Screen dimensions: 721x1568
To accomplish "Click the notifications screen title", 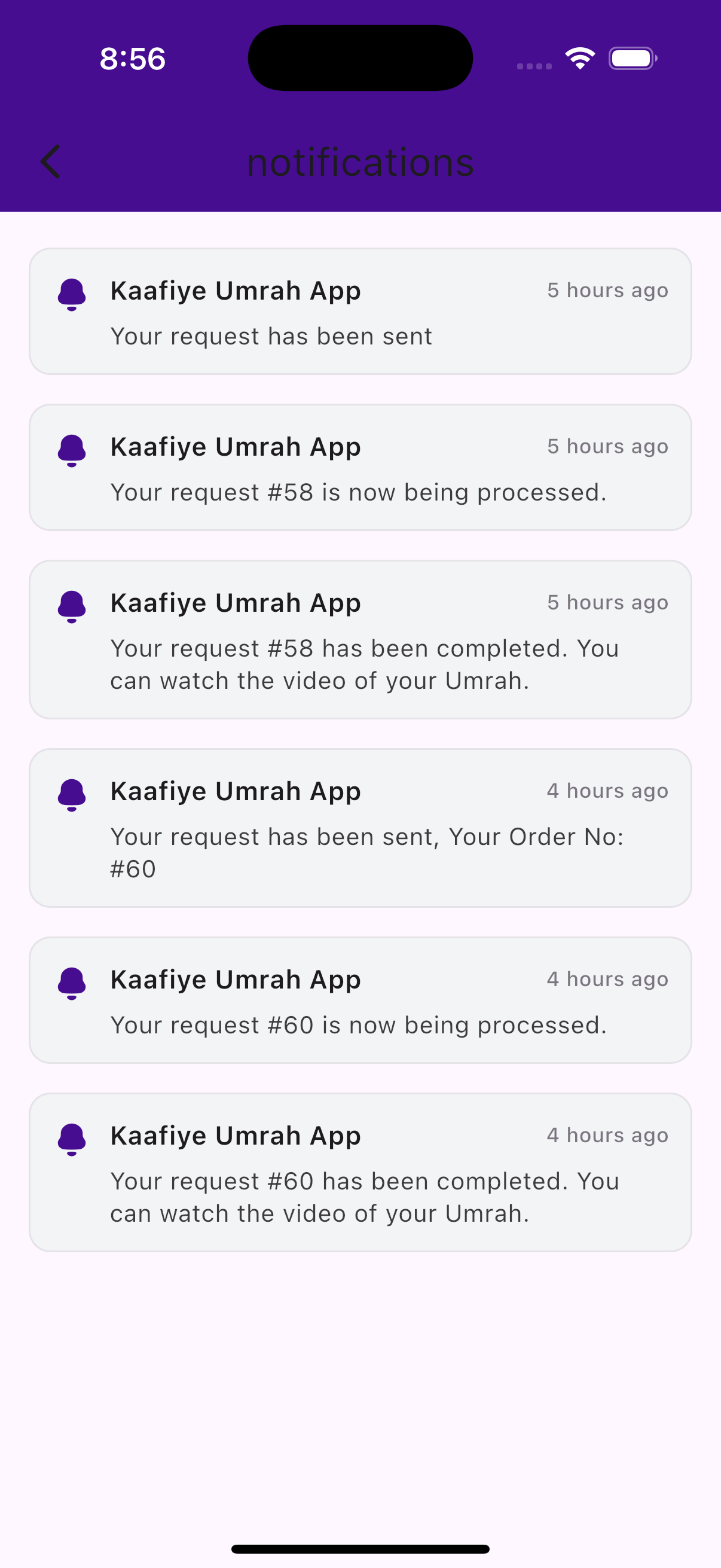I will pyautogui.click(x=360, y=161).
